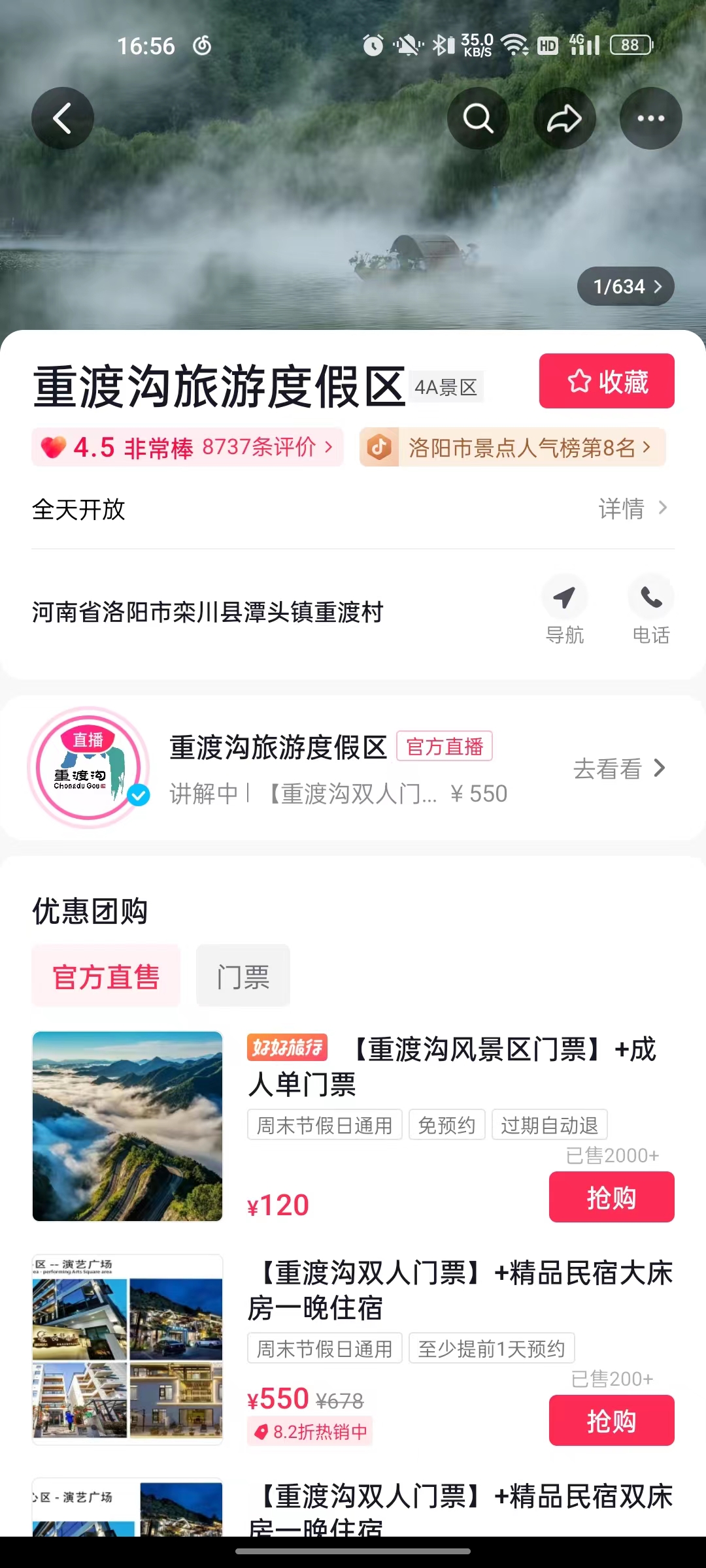Image resolution: width=706 pixels, height=1568 pixels.
Task: Tap the 电话 phone icon
Action: 651,596
